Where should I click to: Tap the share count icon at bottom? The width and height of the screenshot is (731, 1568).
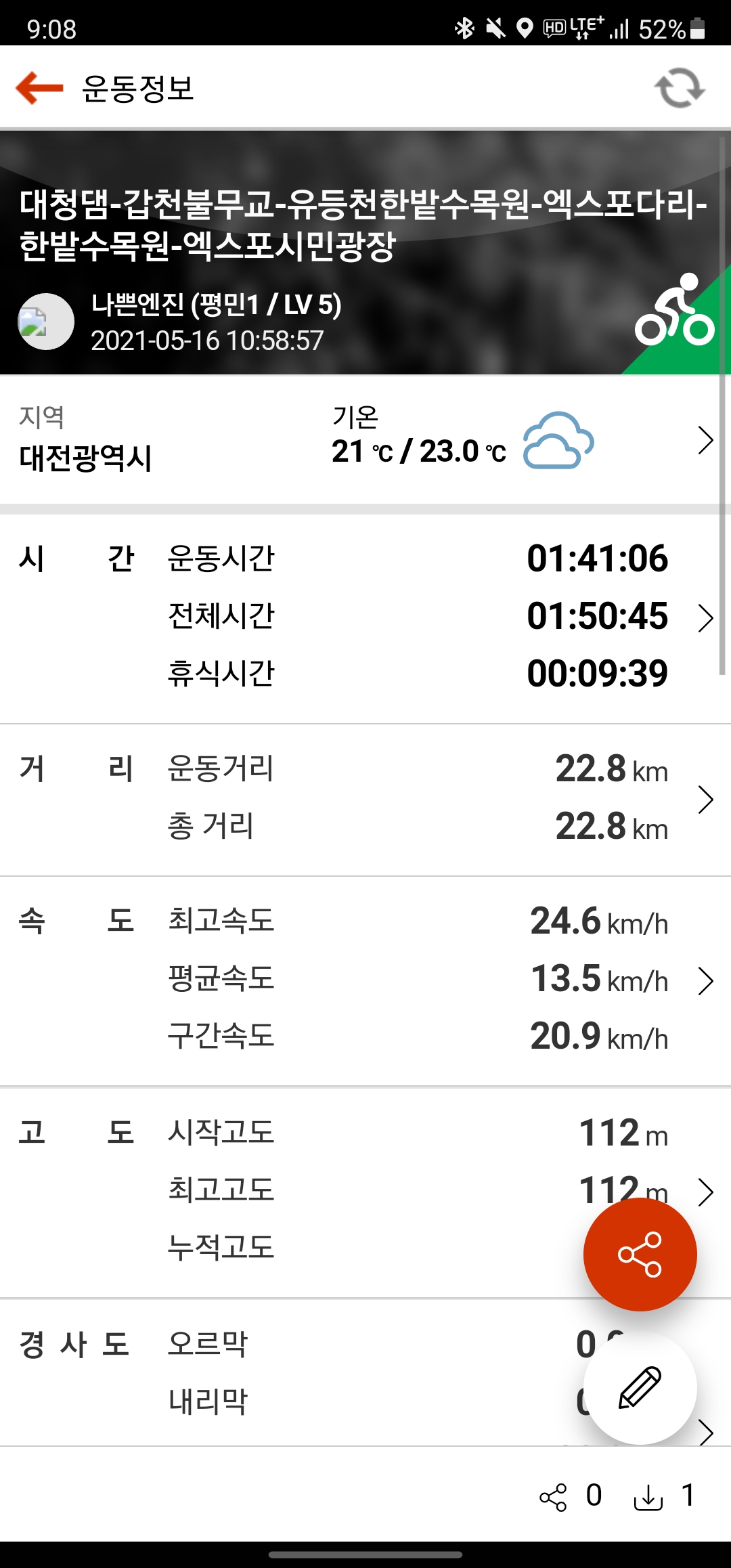coord(553,1496)
